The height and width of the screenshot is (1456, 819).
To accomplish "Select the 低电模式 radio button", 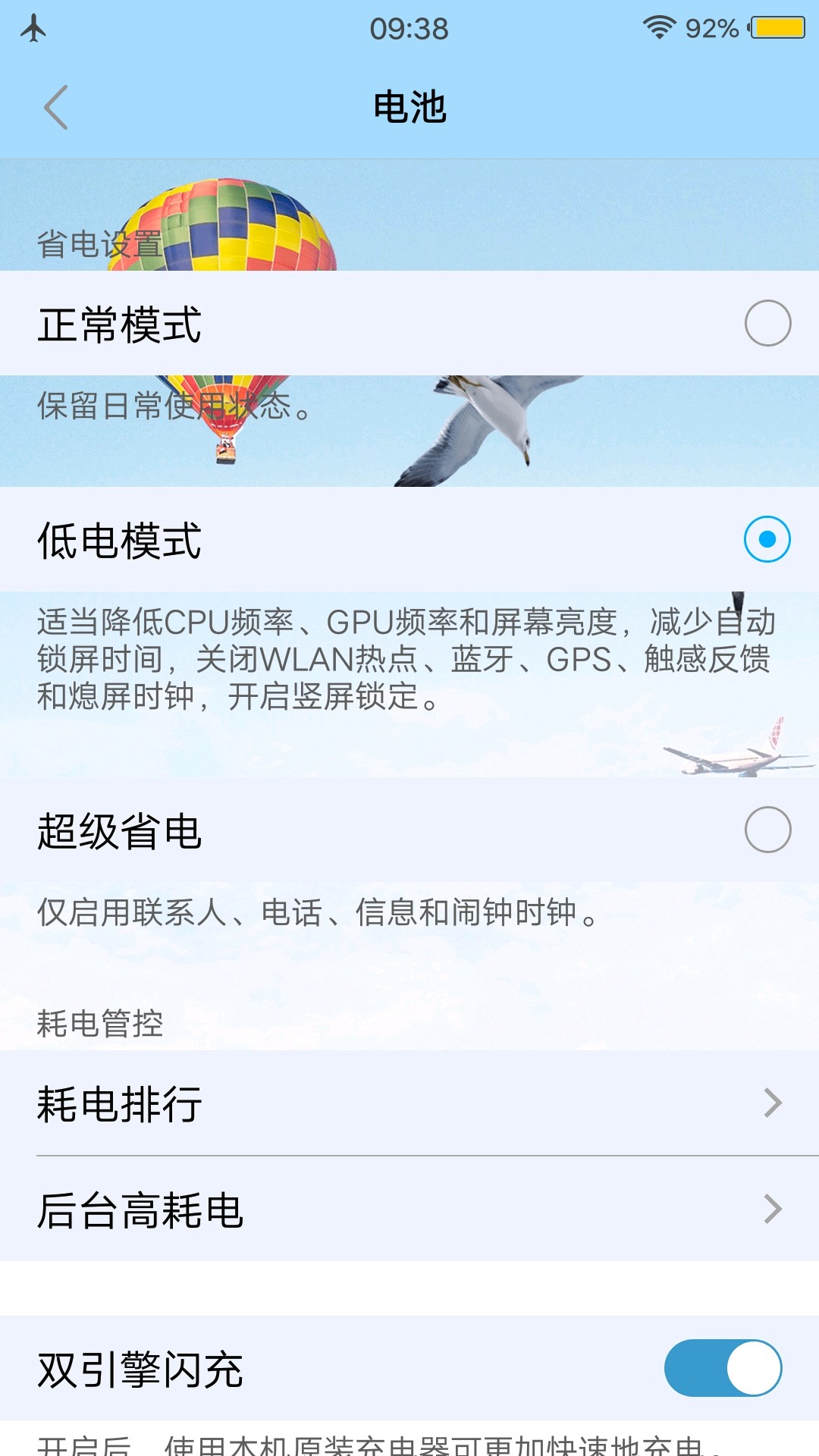I will coord(768,538).
